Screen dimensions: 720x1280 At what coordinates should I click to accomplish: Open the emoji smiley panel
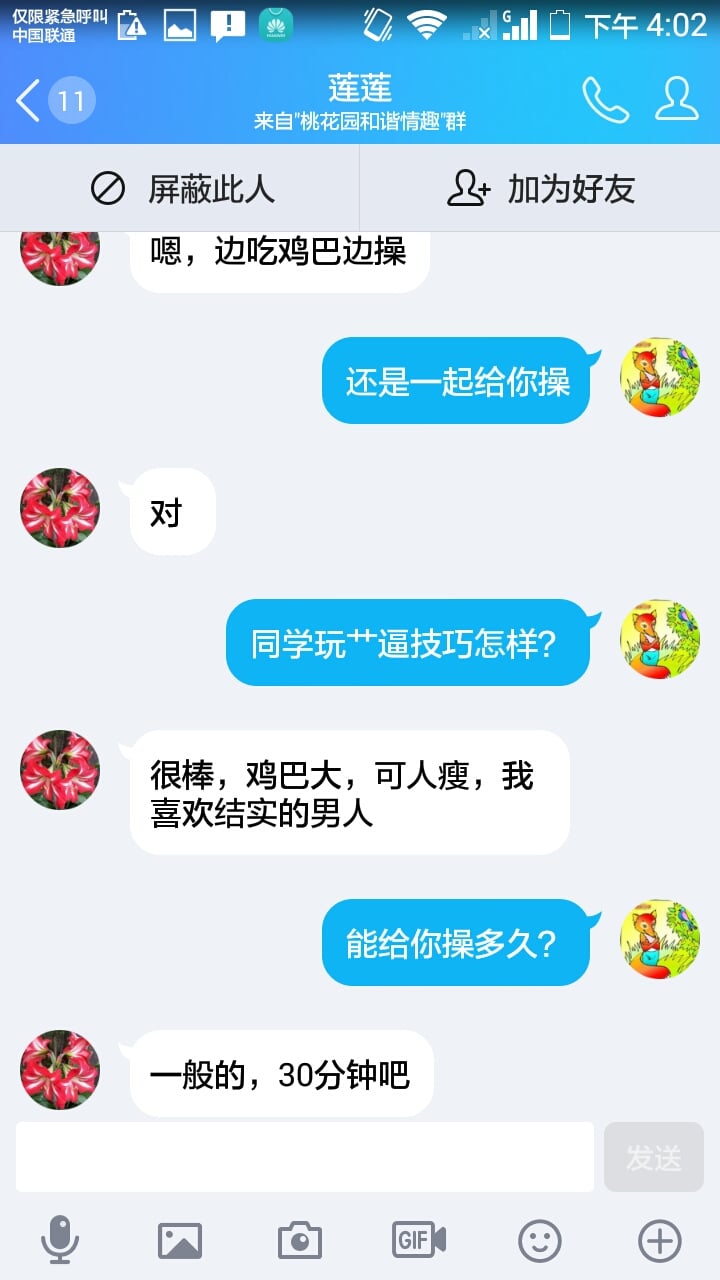click(540, 1241)
